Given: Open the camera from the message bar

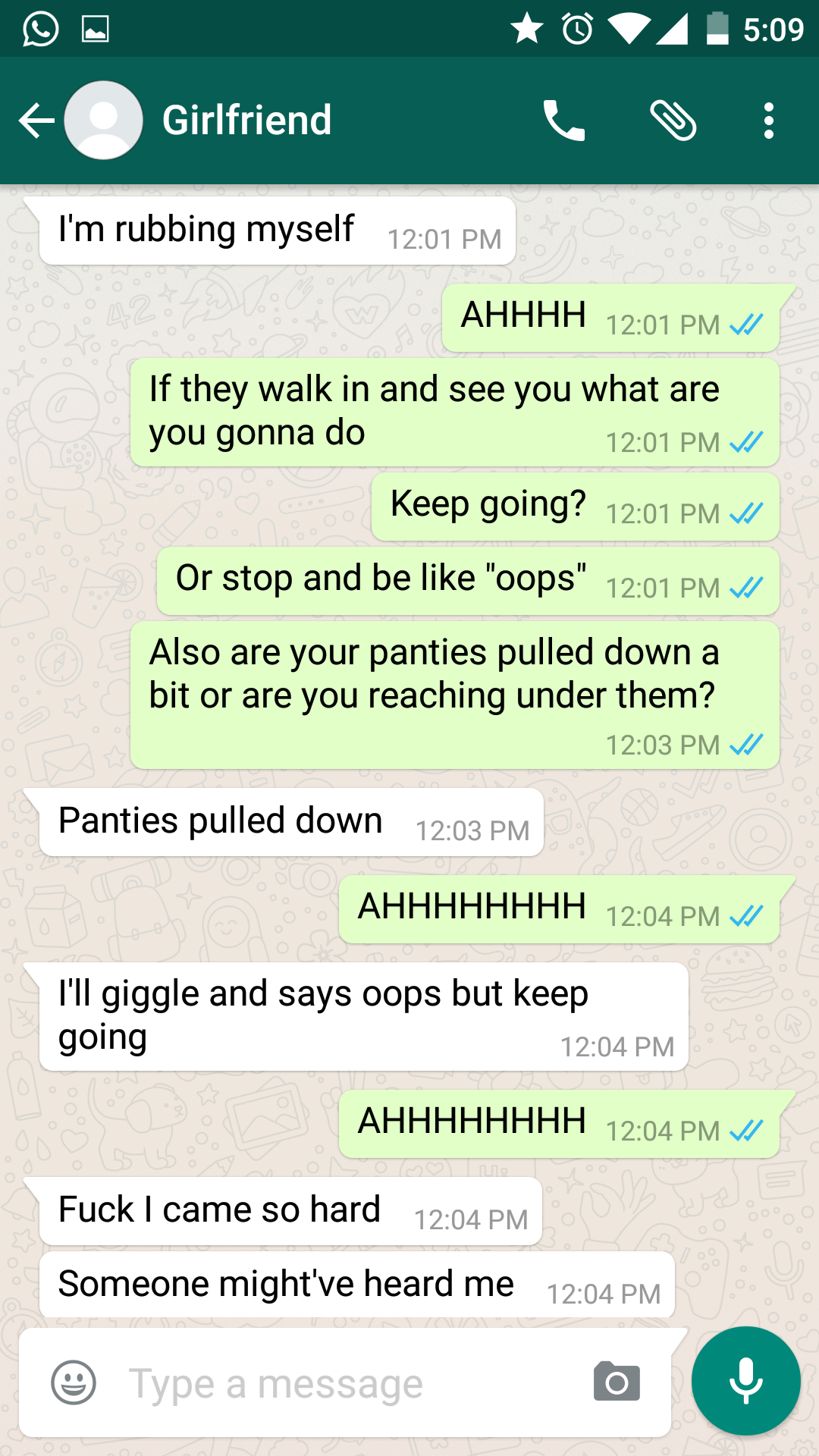Looking at the screenshot, I should (617, 1382).
